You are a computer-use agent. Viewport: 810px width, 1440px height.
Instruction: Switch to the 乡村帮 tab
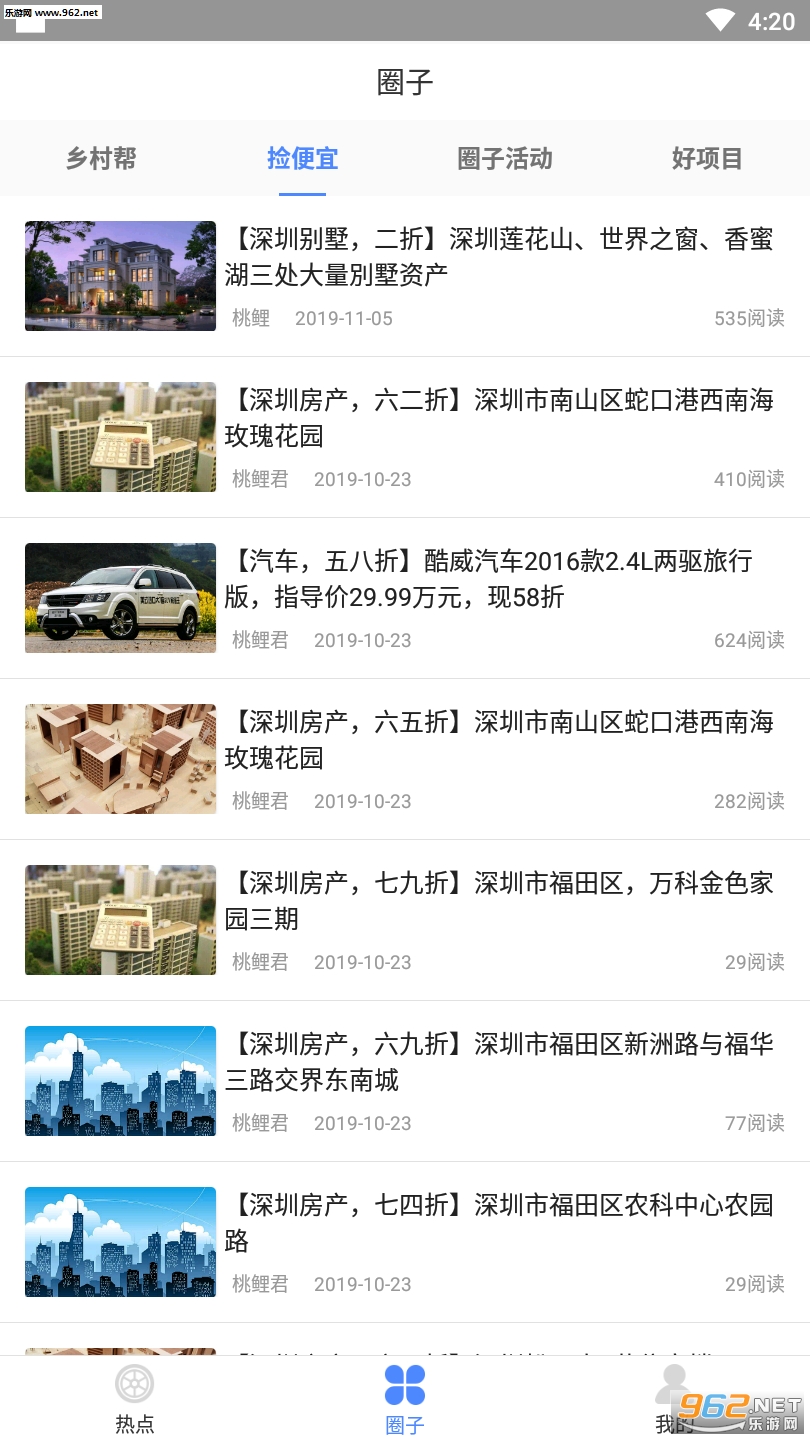pyautogui.click(x=101, y=158)
